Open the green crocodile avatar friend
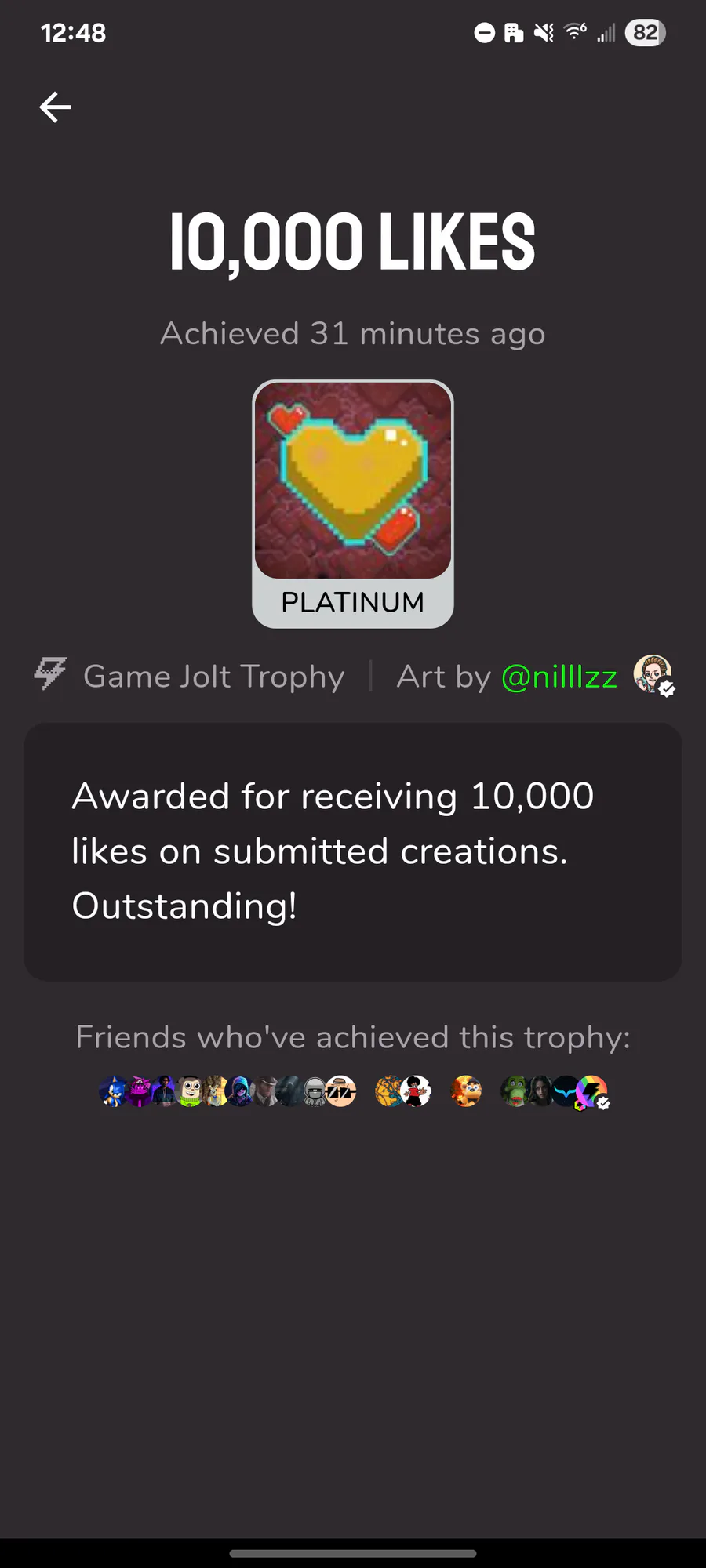The height and width of the screenshot is (1568, 706). 515,1091
